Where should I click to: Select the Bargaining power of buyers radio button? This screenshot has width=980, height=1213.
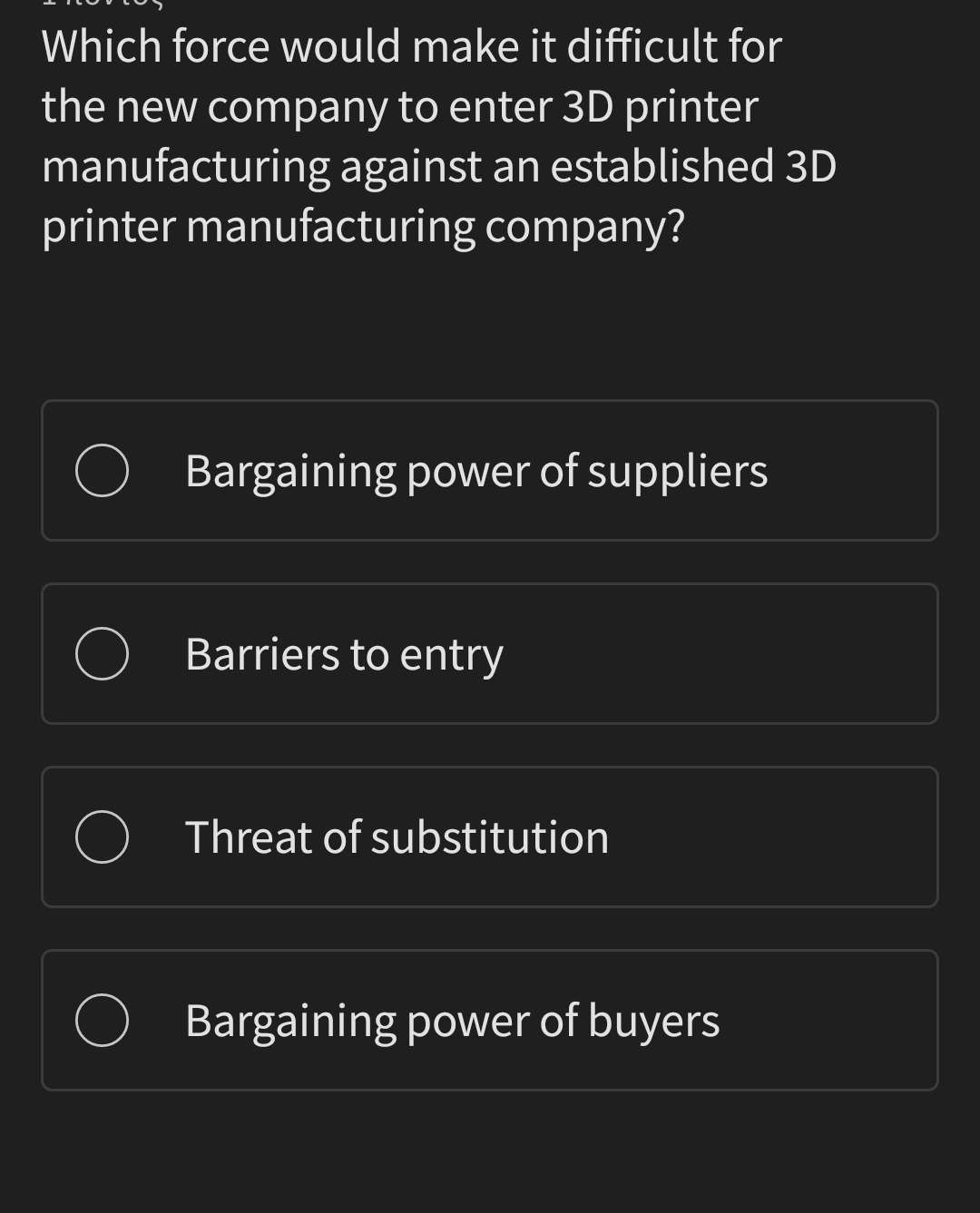(x=103, y=1020)
